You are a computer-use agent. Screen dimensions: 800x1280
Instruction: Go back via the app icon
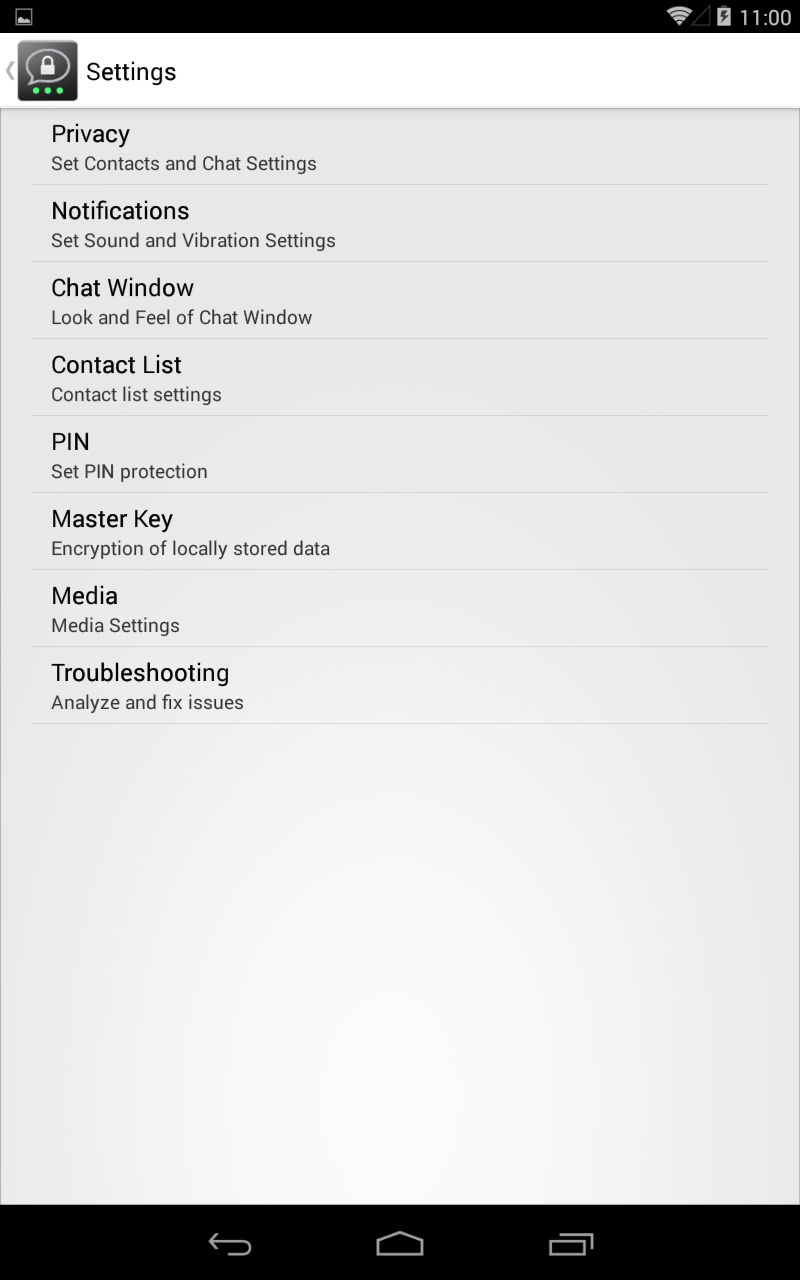tap(45, 71)
